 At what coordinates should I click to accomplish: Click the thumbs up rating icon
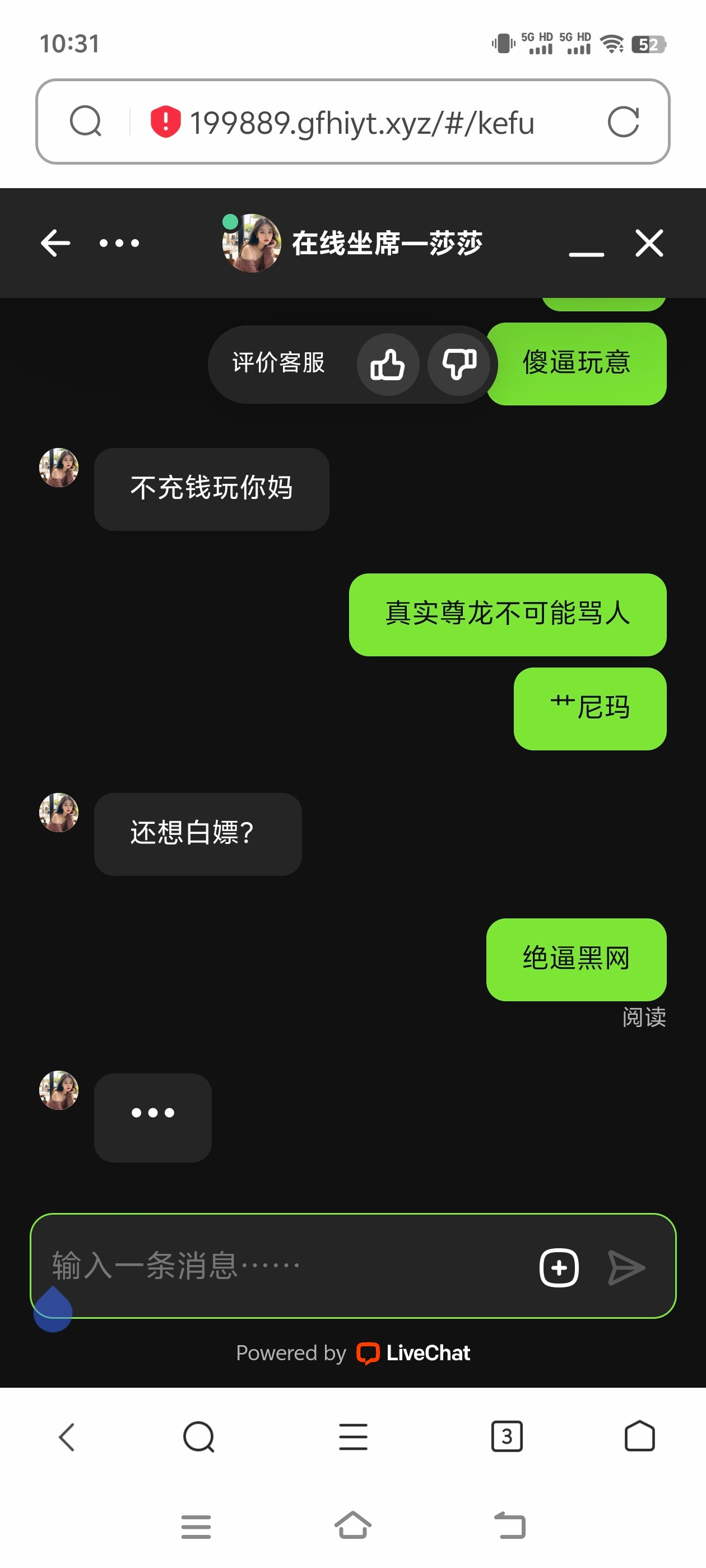click(x=388, y=364)
